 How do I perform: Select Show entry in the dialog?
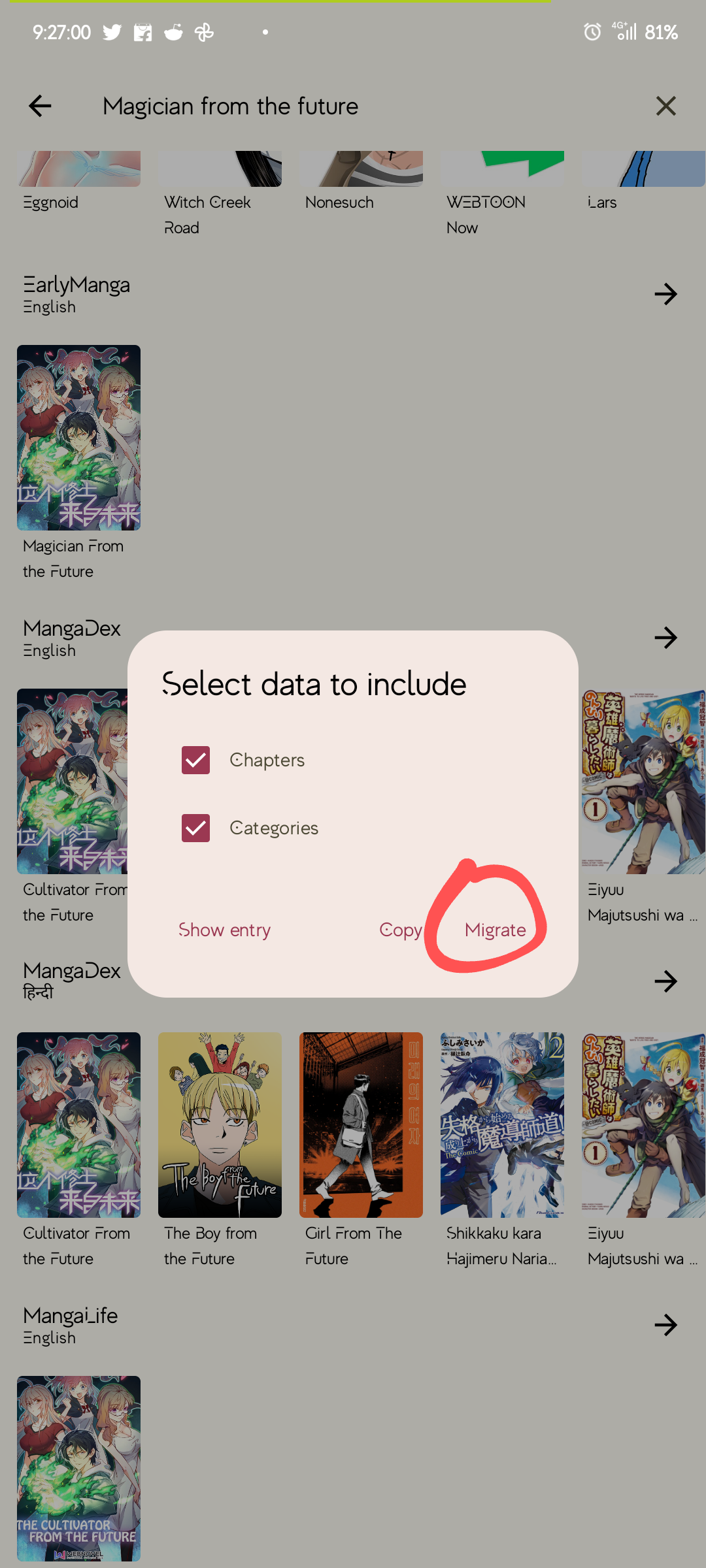click(224, 930)
